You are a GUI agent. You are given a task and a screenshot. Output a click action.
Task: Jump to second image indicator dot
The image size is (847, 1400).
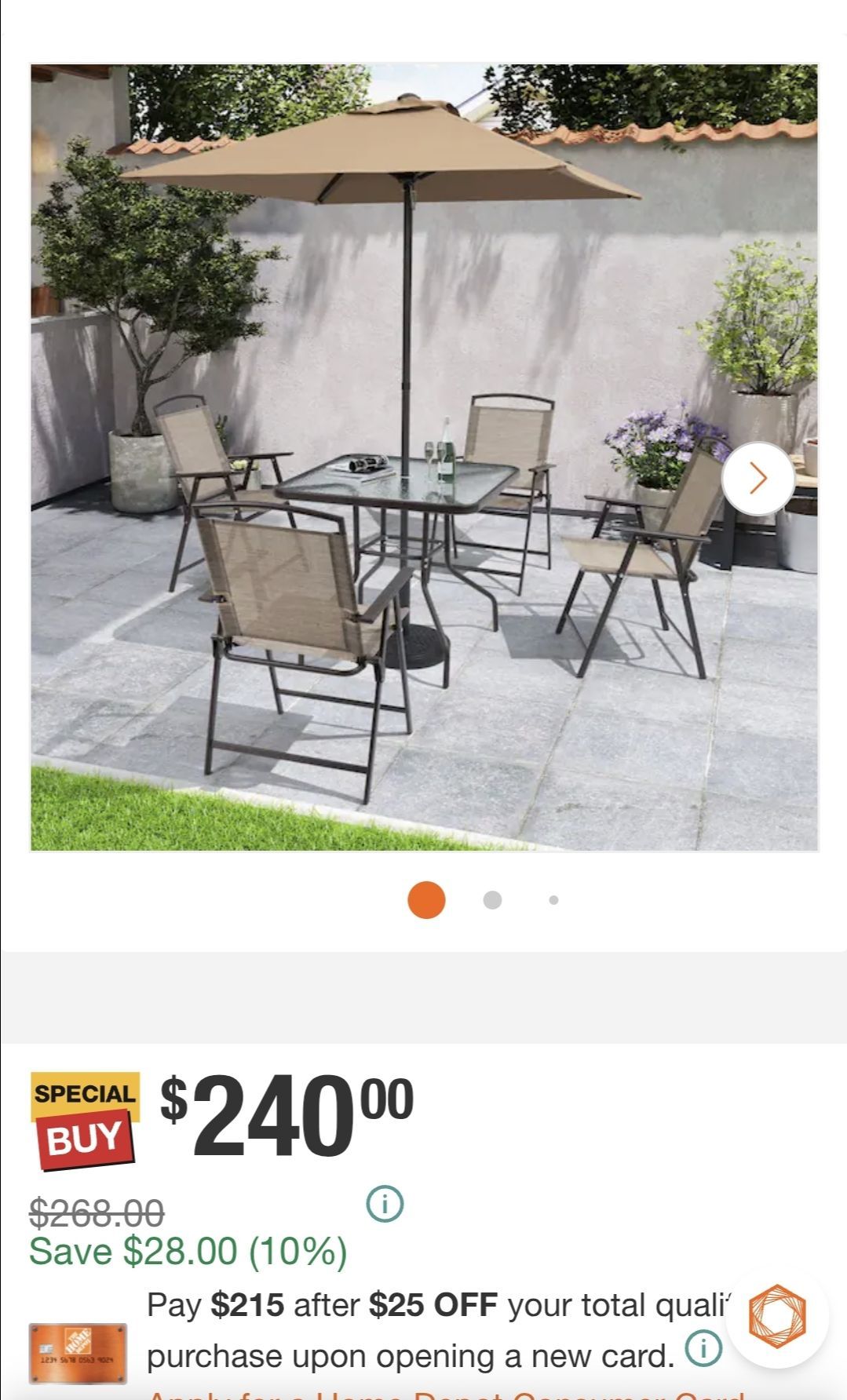click(x=492, y=900)
